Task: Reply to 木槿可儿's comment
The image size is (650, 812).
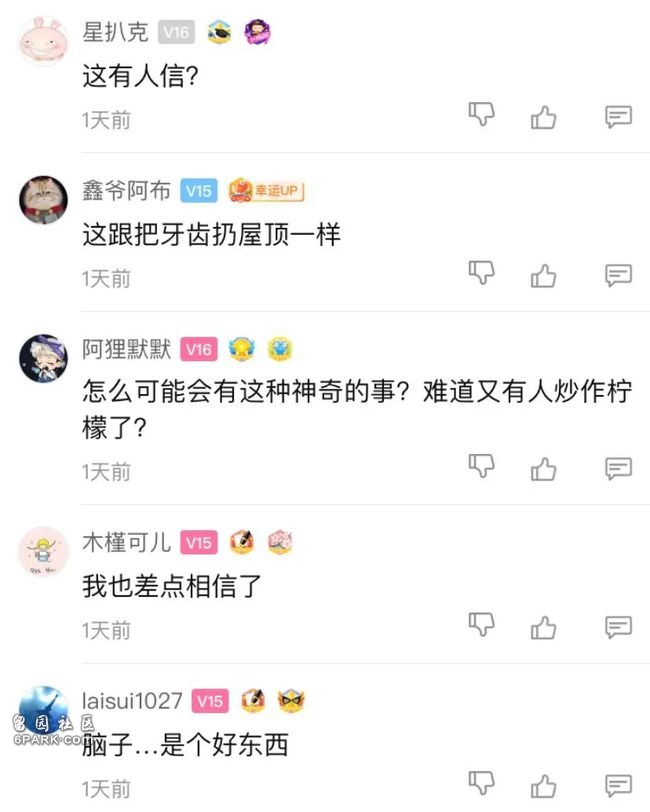Action: tap(618, 627)
